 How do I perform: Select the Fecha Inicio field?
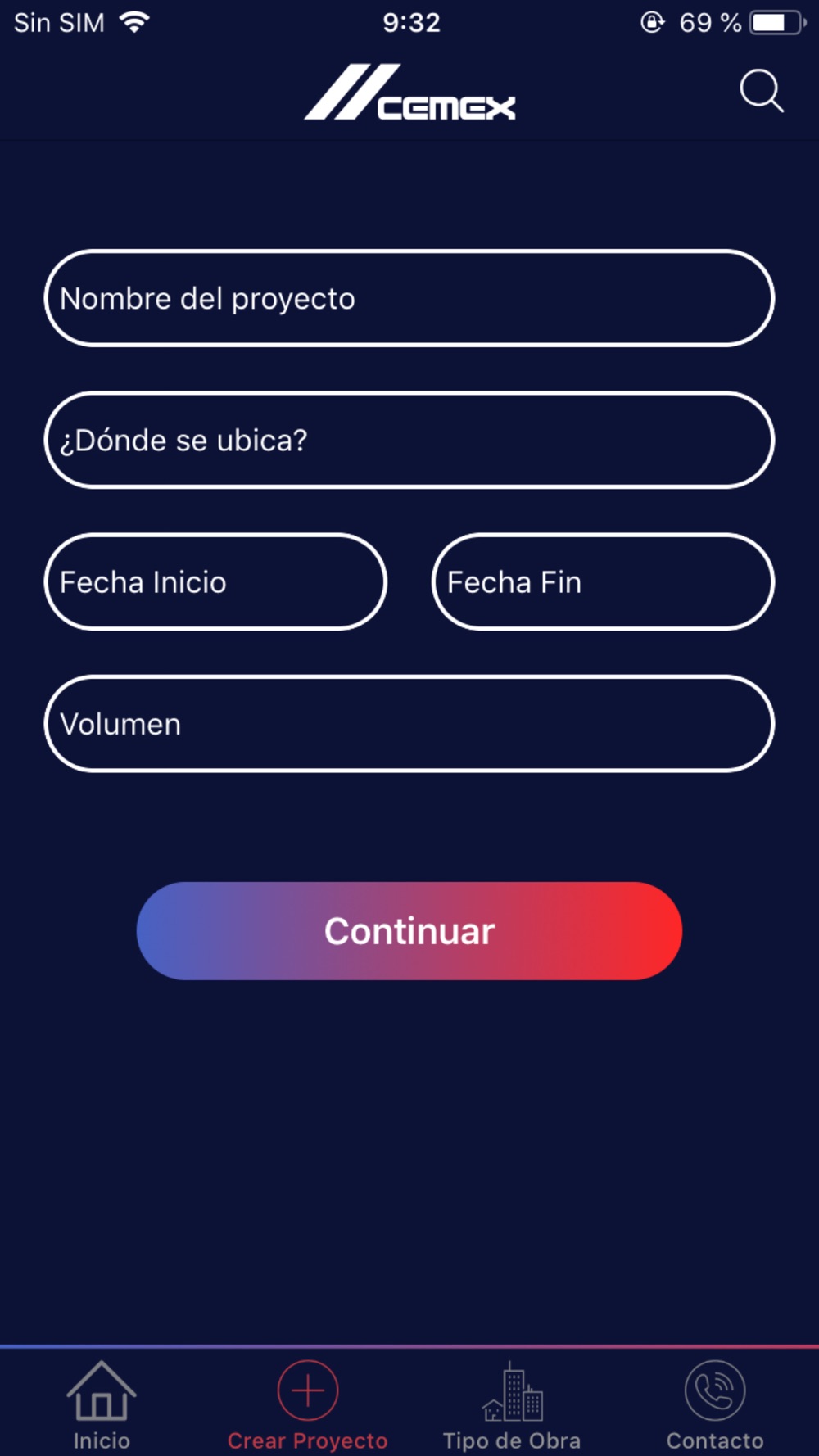215,581
